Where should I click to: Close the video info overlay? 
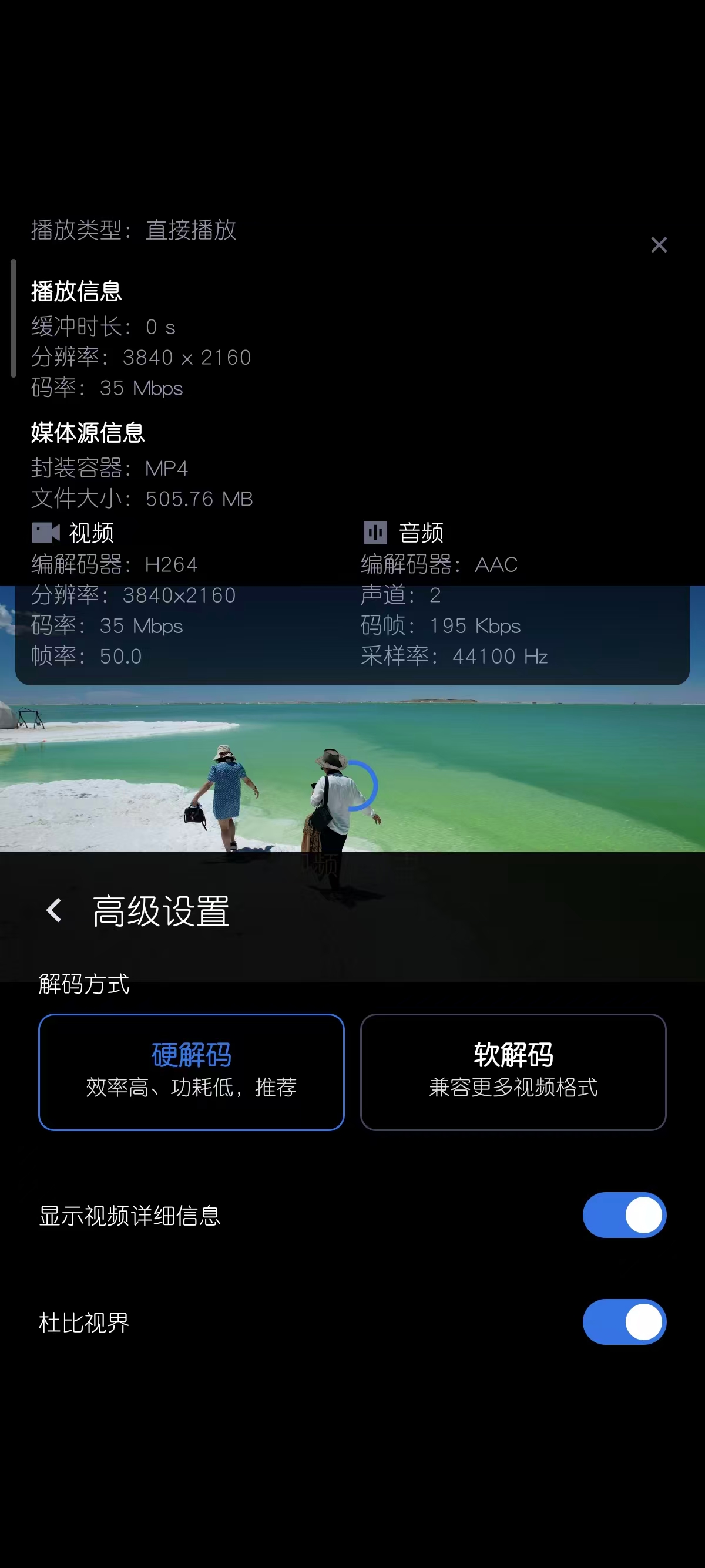pyautogui.click(x=659, y=245)
